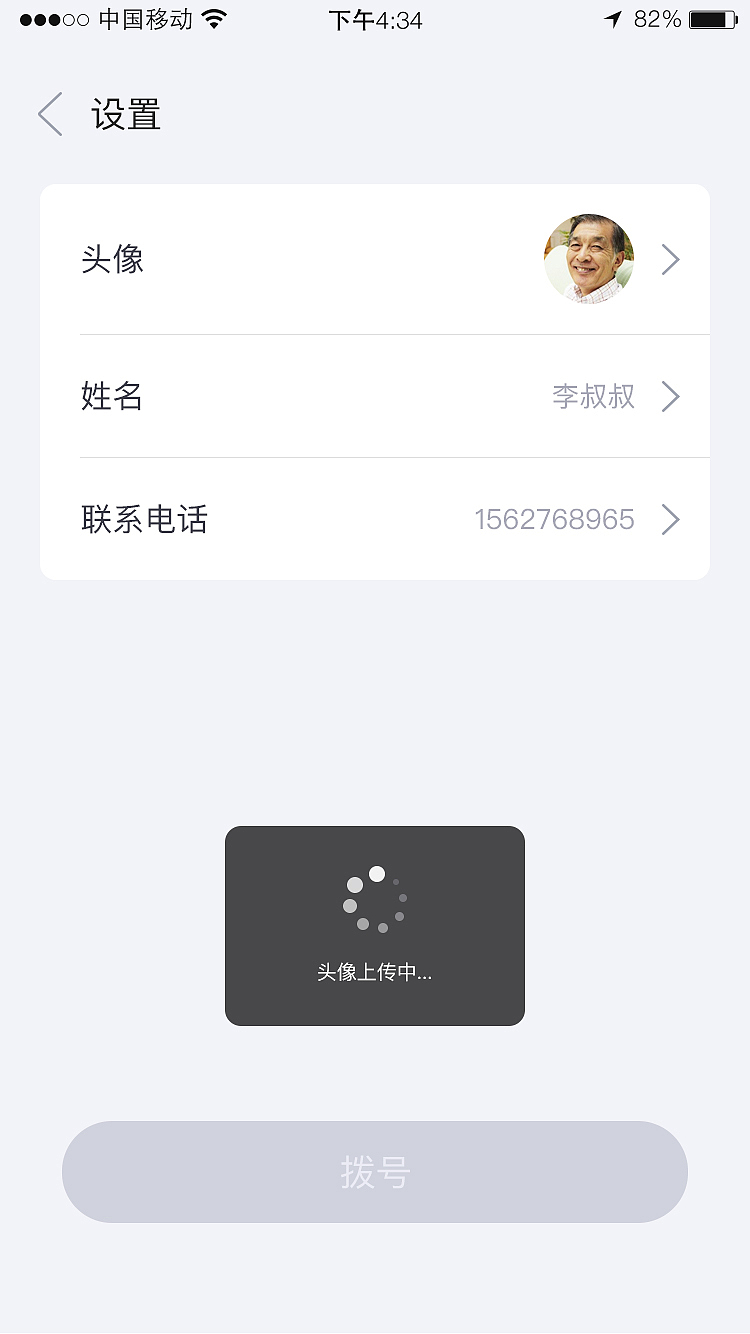Expand the 头像 row via its chevron
This screenshot has width=750, height=1334.
point(671,258)
